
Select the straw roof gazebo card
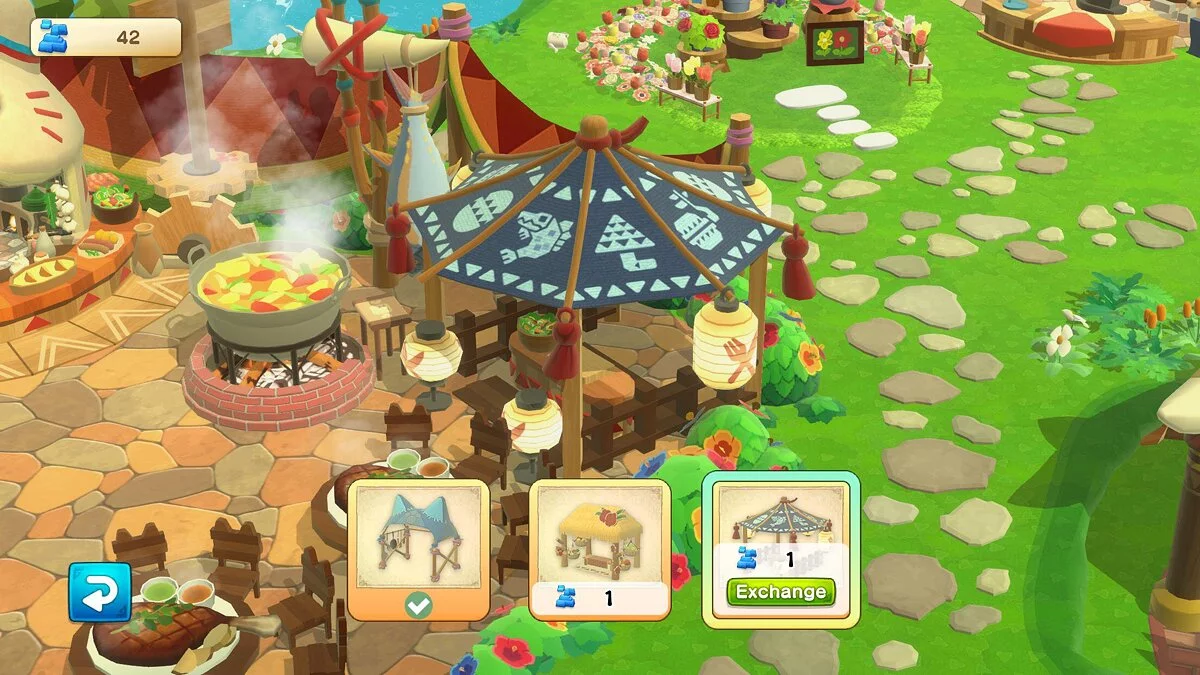click(599, 548)
